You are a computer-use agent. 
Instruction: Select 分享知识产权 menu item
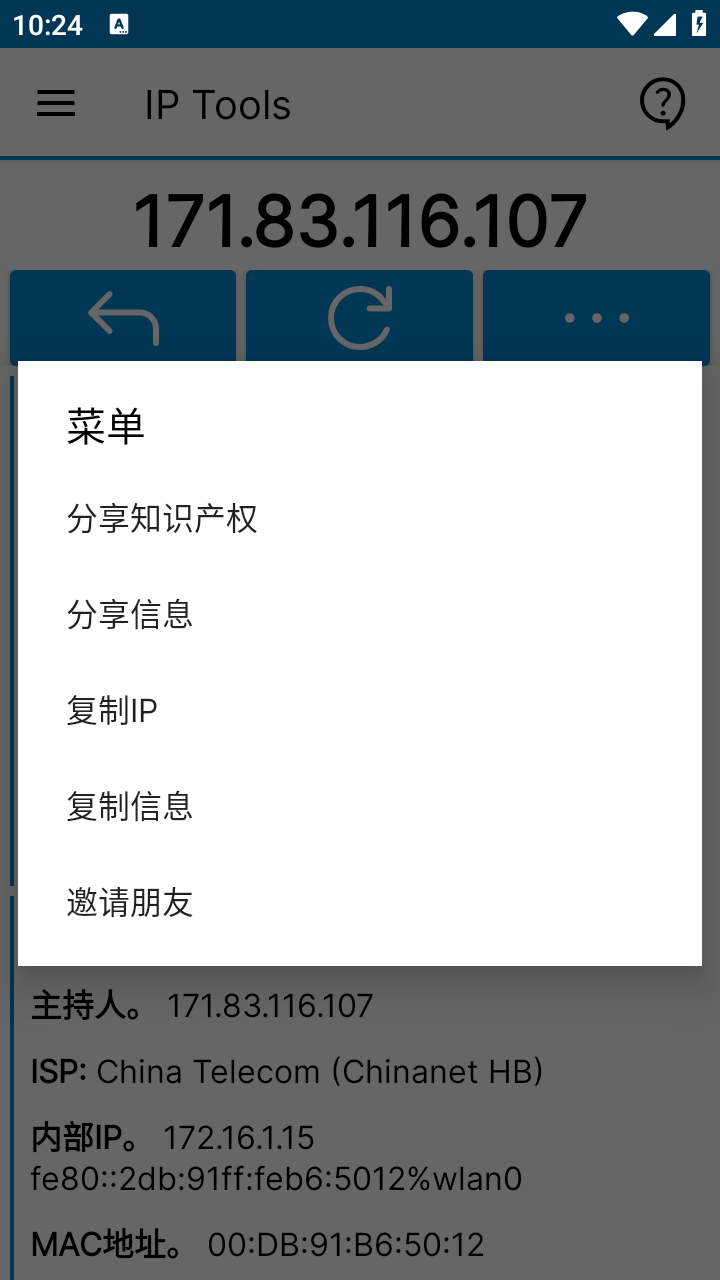[x=162, y=519]
